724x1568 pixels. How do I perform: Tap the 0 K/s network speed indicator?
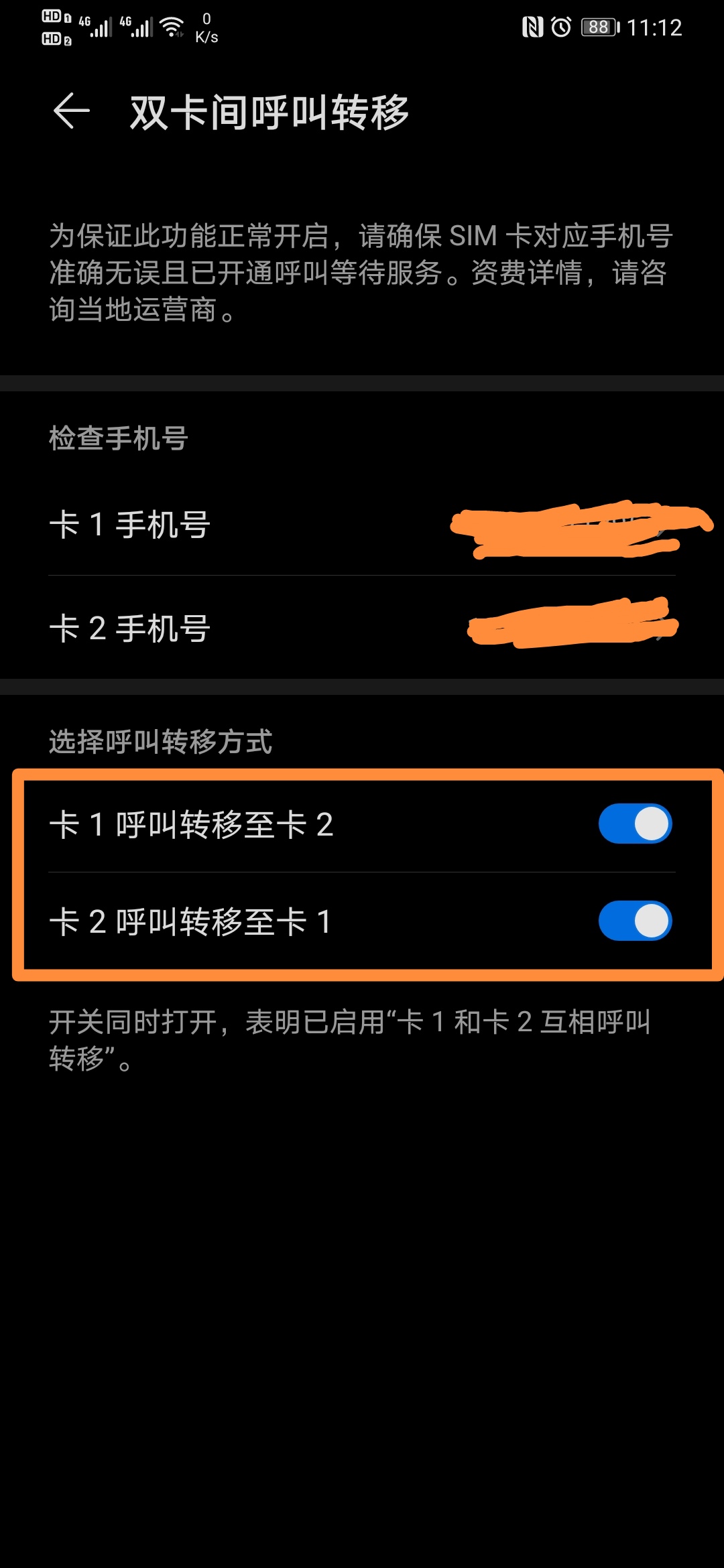click(206, 27)
